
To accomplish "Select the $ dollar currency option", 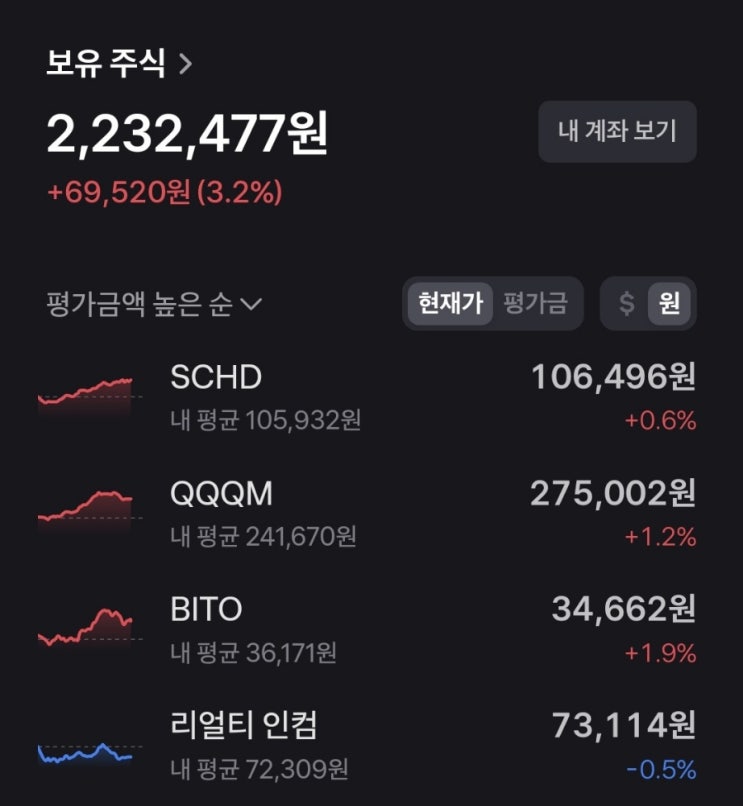I will pos(627,303).
